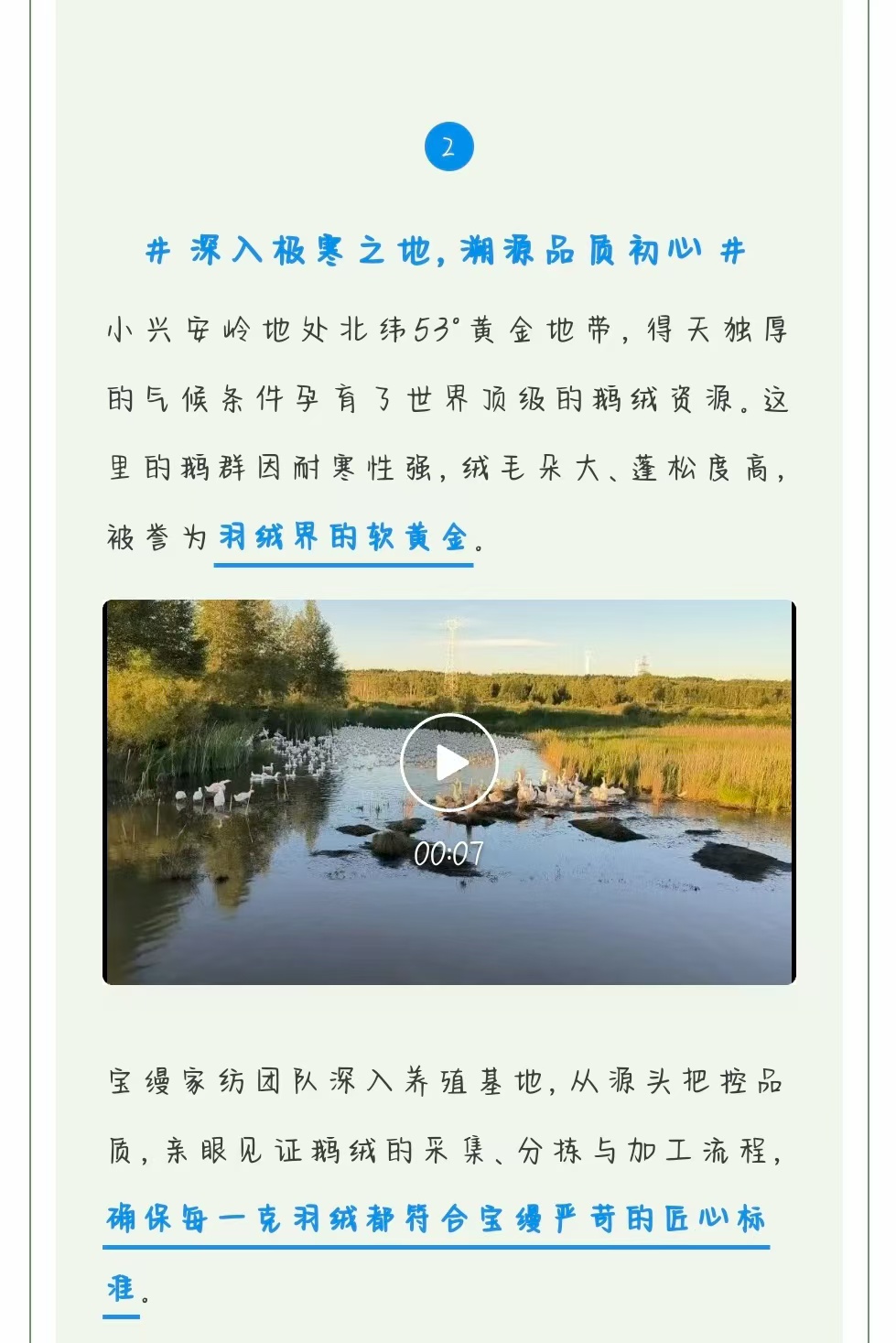Play the 00:07 goose lake video
The height and width of the screenshot is (1343, 896).
[x=448, y=763]
